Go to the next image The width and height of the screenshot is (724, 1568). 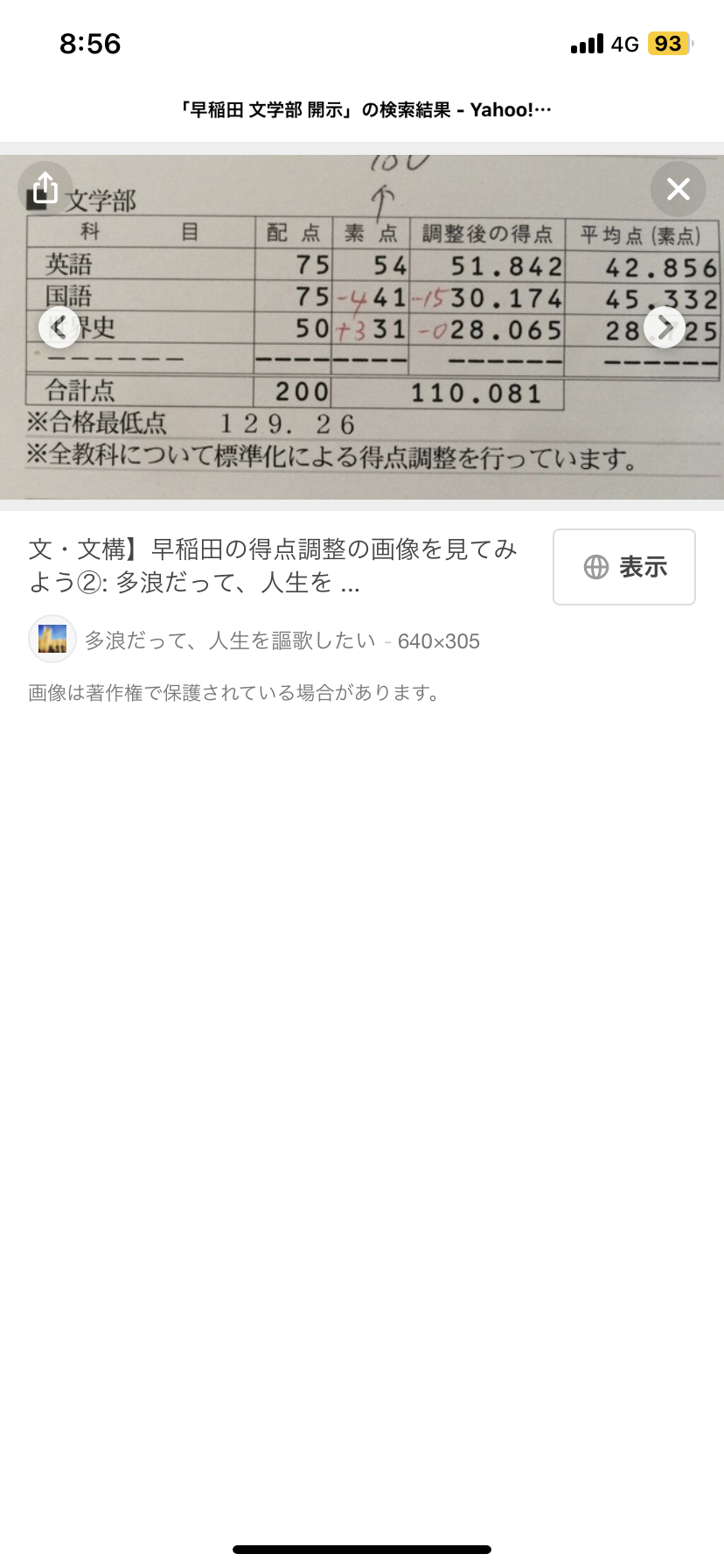coord(665,328)
